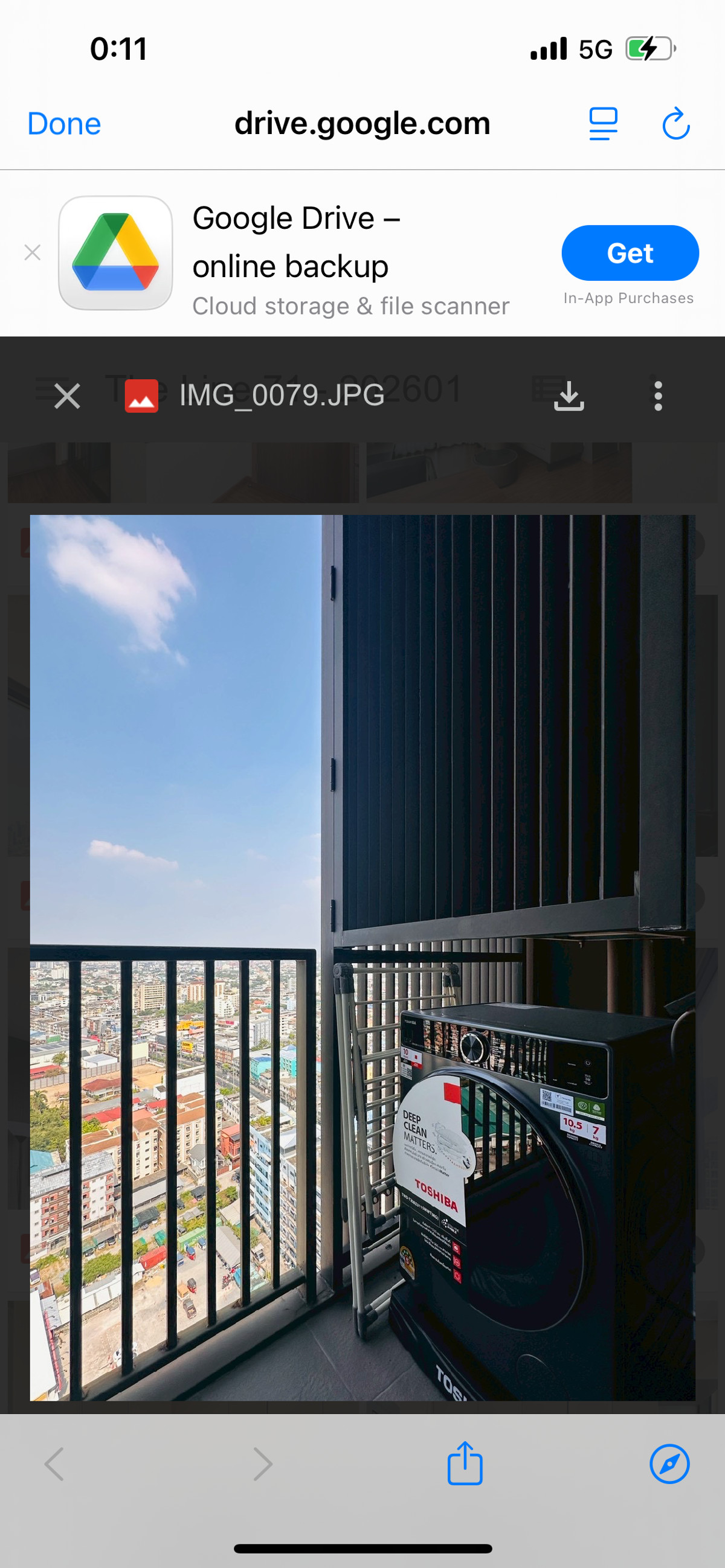Tap Done to close the browser view
Viewport: 725px width, 1568px height.
[x=64, y=124]
